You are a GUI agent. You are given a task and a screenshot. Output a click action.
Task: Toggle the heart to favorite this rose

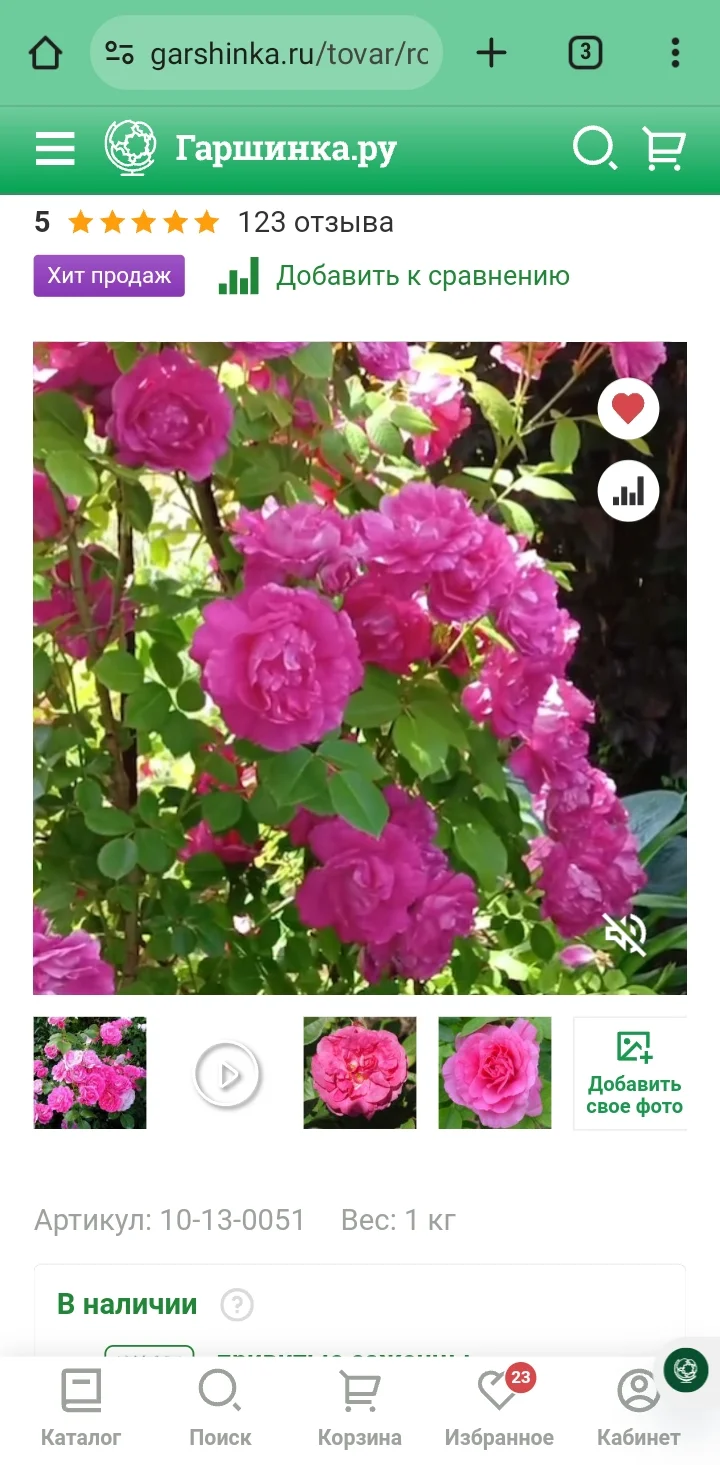point(627,408)
